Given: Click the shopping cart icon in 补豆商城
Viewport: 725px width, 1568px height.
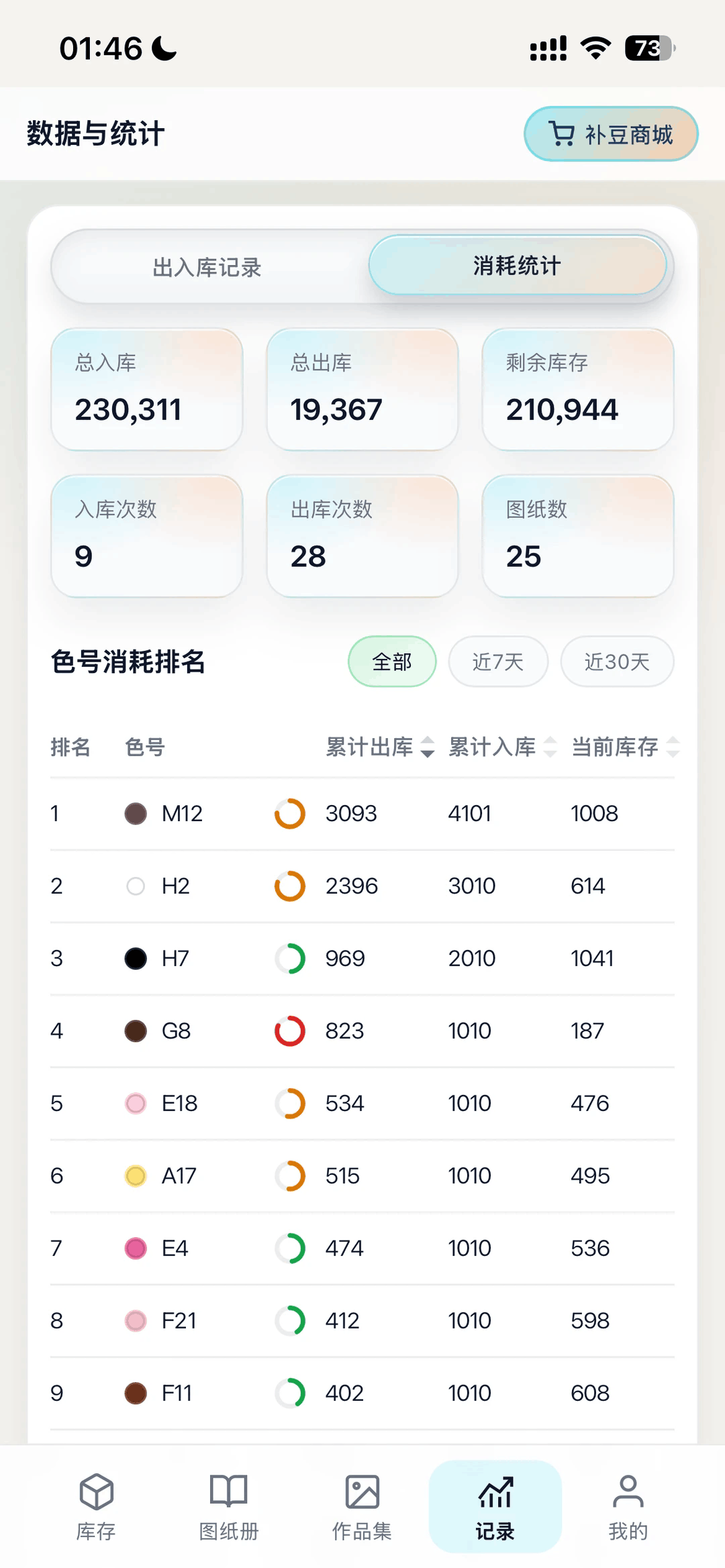Looking at the screenshot, I should tap(561, 134).
